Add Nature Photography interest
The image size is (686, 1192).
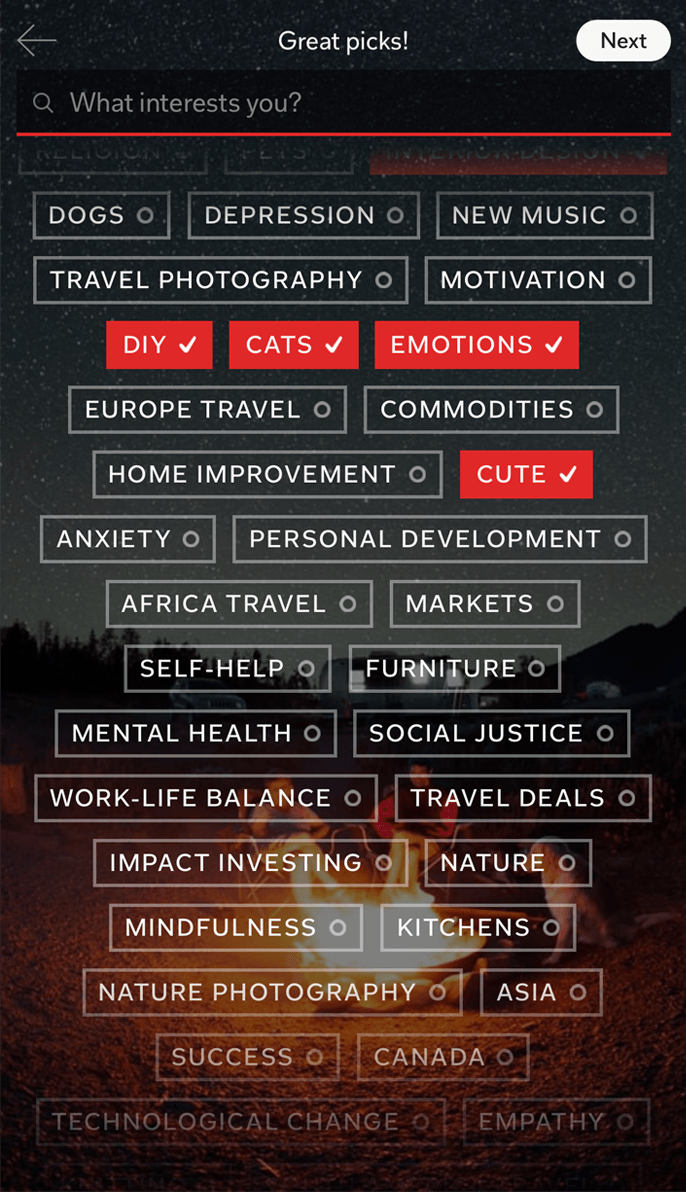271,992
